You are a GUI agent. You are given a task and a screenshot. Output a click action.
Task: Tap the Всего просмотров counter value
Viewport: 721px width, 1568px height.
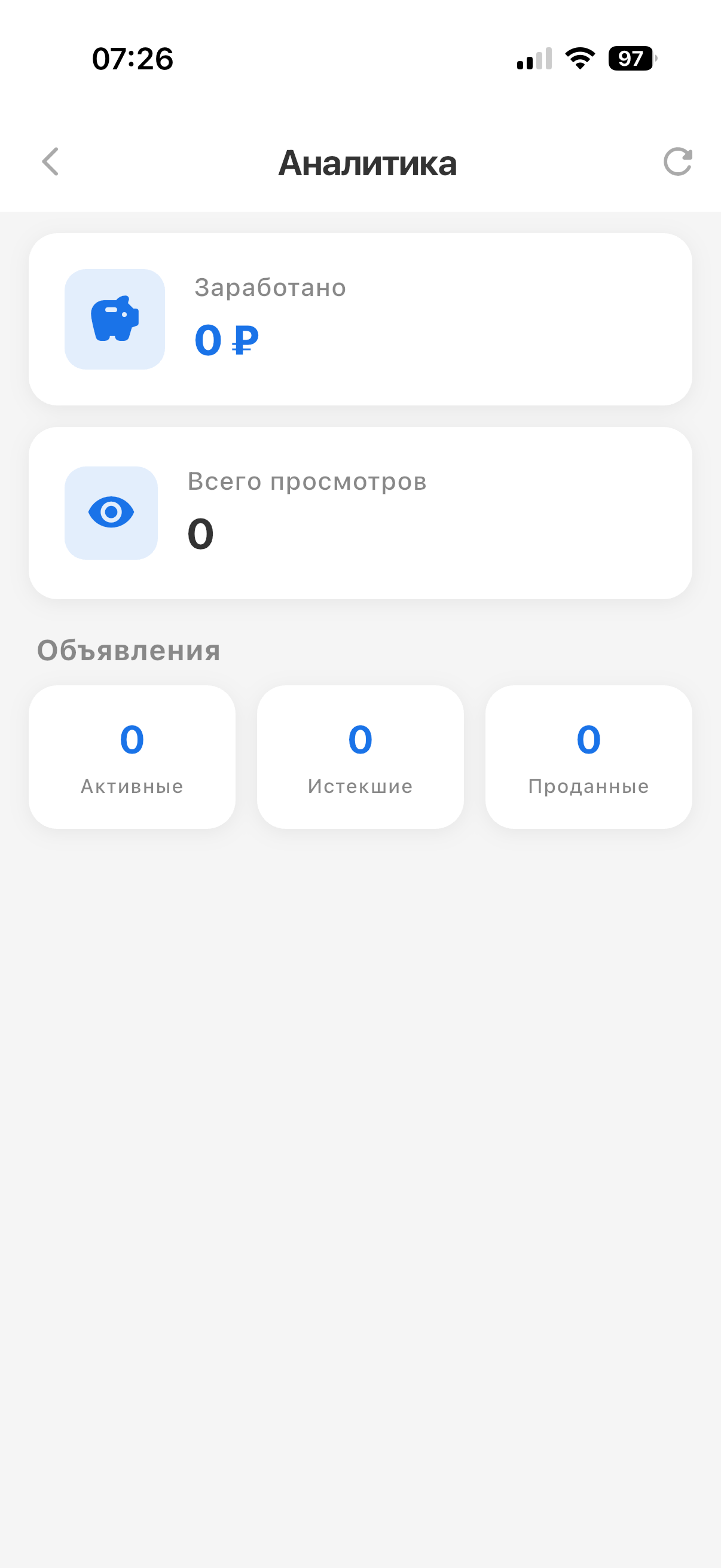point(201,533)
